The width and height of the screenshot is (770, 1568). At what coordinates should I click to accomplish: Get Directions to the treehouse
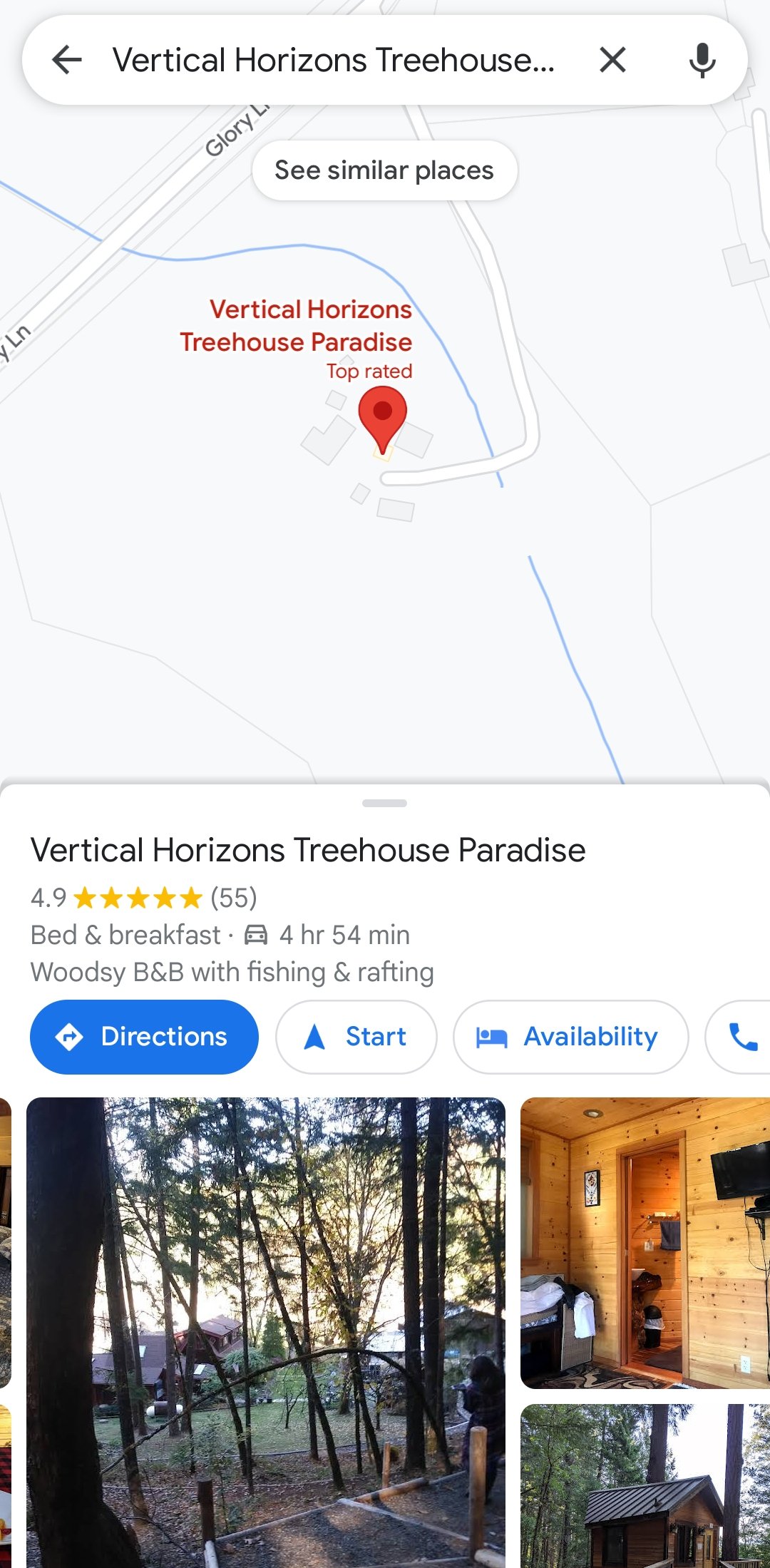(144, 1037)
